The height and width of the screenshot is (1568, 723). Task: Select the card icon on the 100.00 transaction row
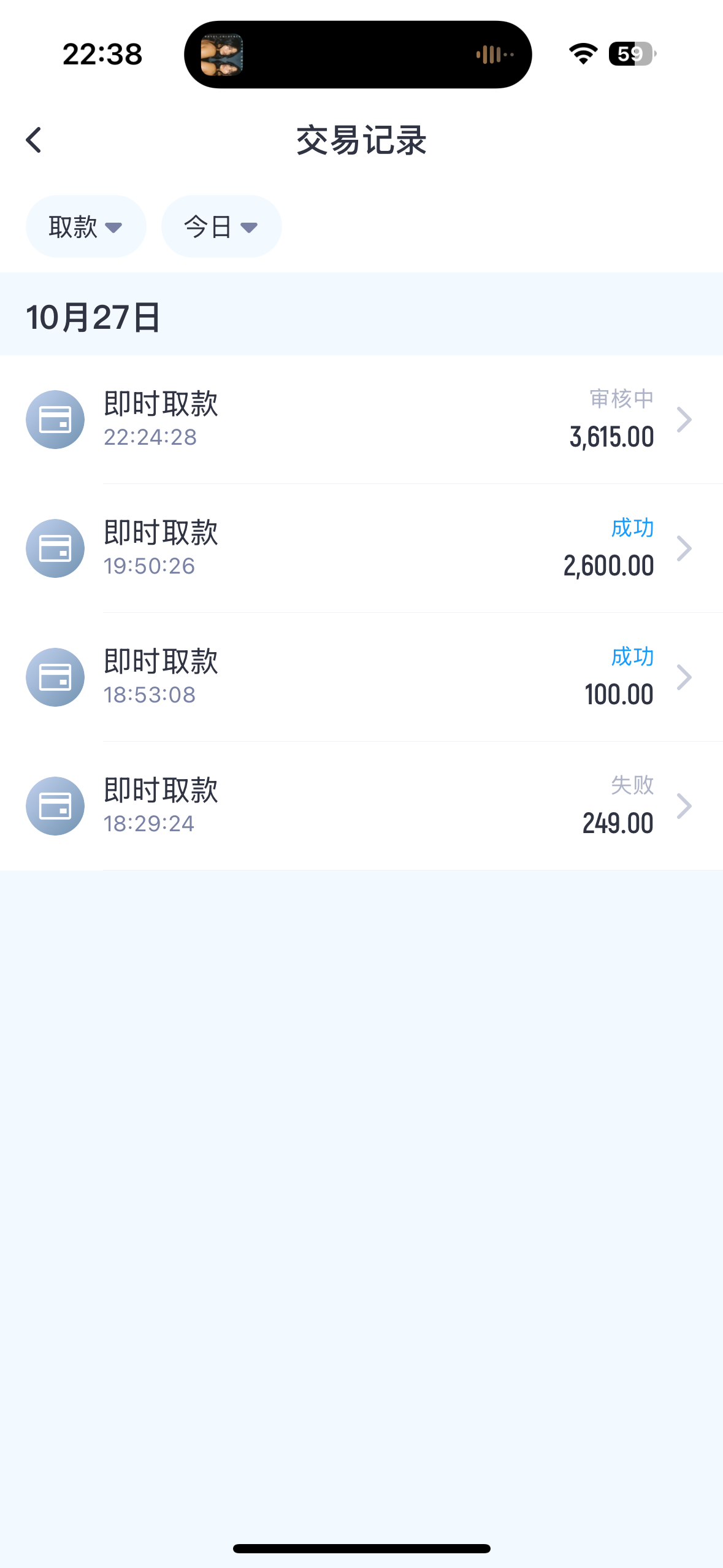(55, 677)
